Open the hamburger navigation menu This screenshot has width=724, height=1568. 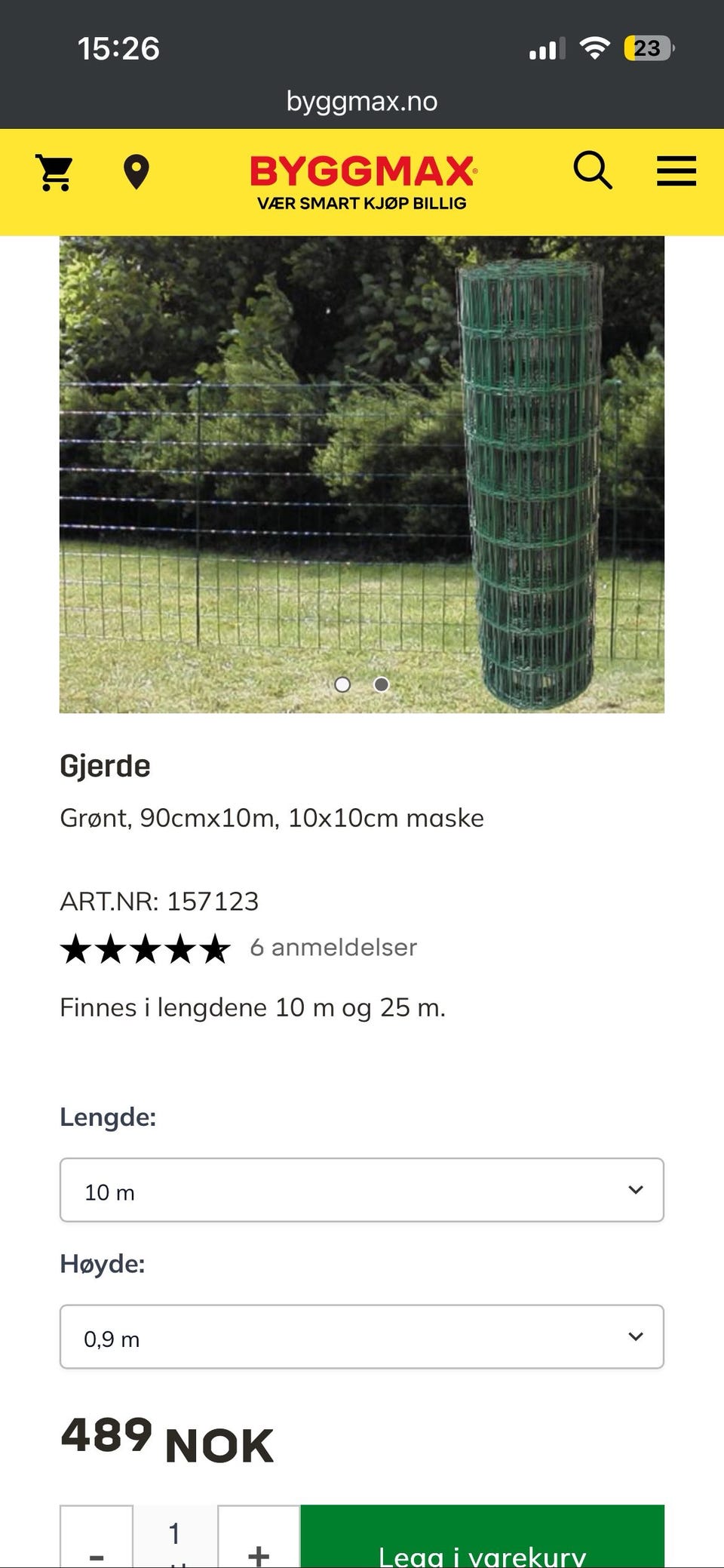pos(676,171)
